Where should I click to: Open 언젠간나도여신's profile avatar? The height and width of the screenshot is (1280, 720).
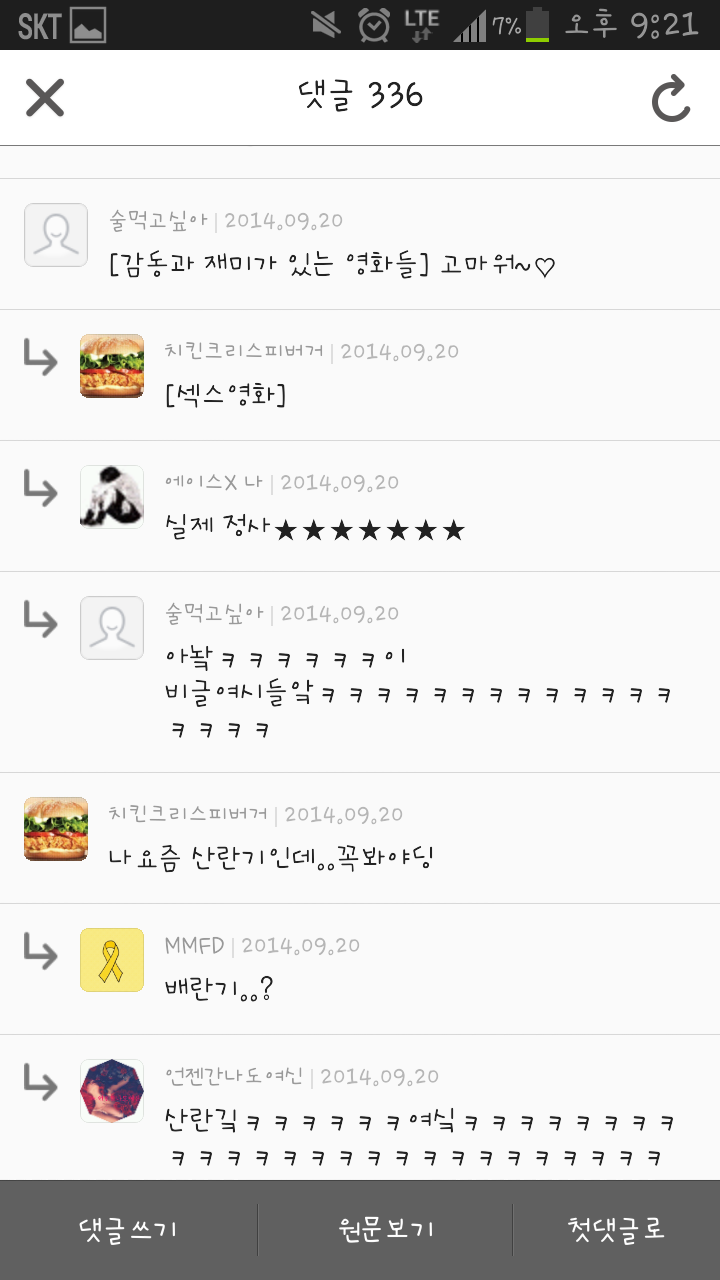[112, 1091]
